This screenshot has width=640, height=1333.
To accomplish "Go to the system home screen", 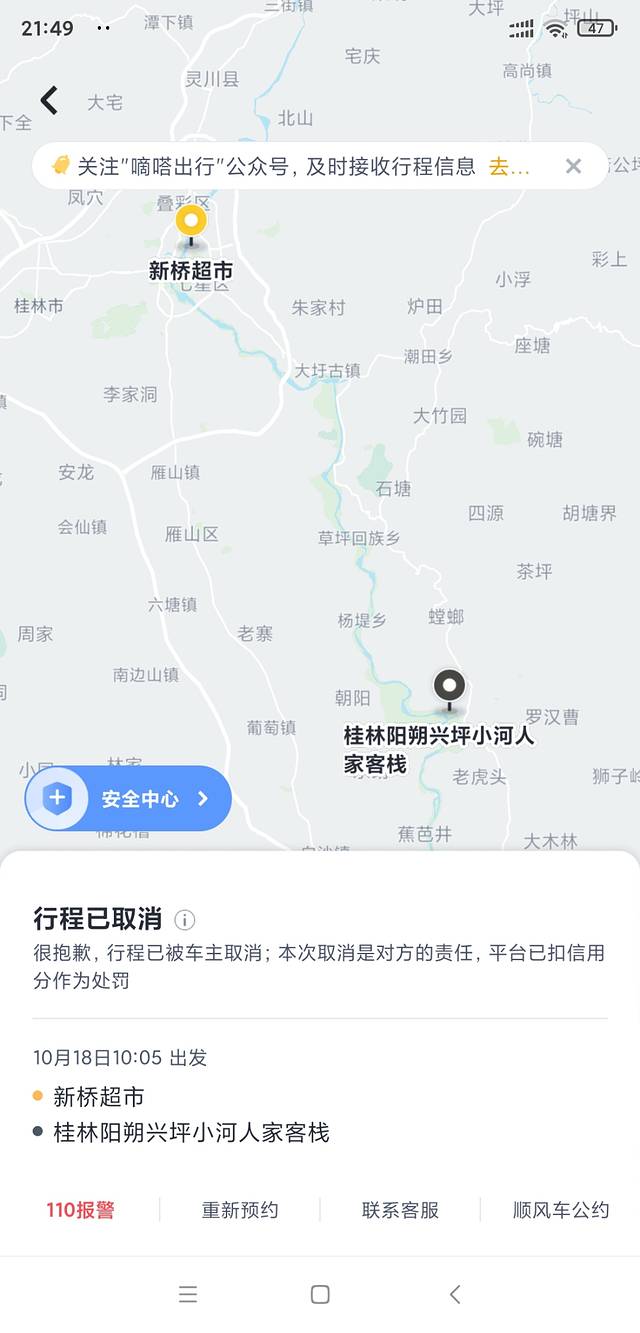I will coord(320,1294).
